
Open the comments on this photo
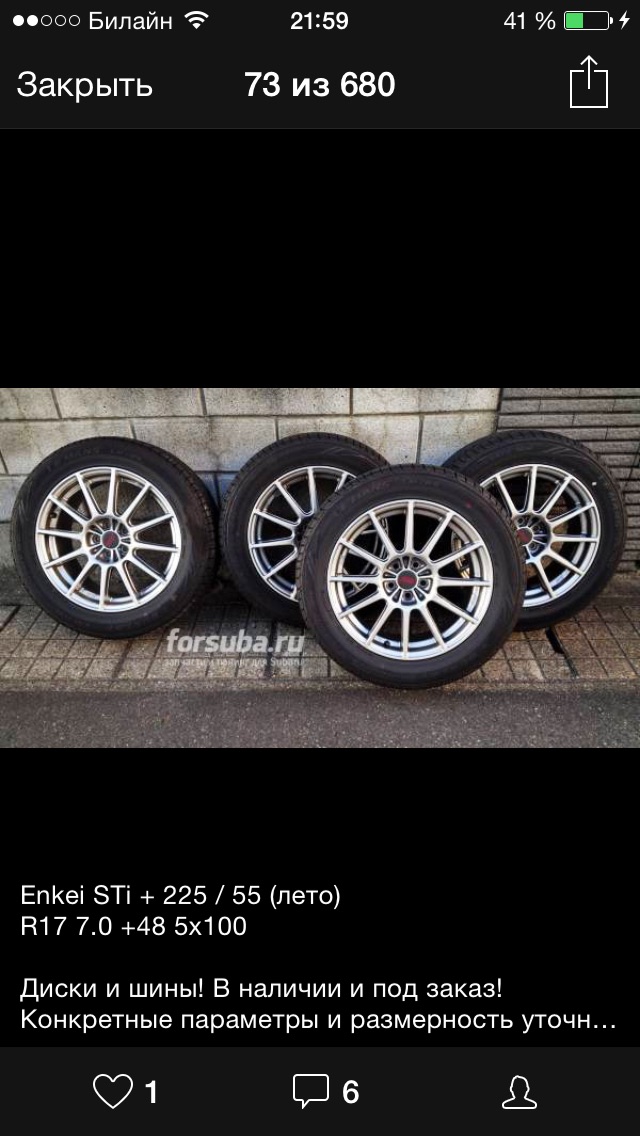[x=312, y=1091]
